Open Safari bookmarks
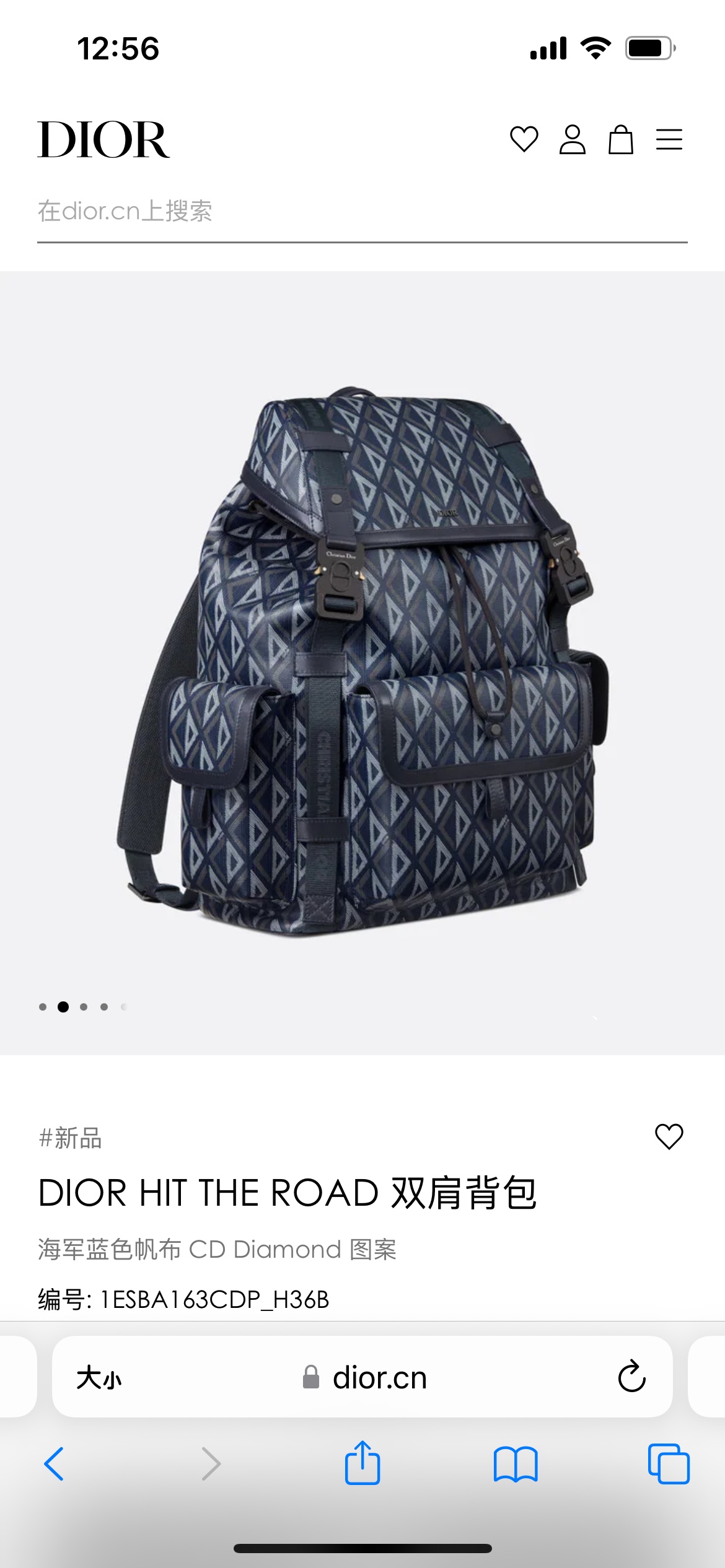The width and height of the screenshot is (725, 1568). (x=516, y=1464)
